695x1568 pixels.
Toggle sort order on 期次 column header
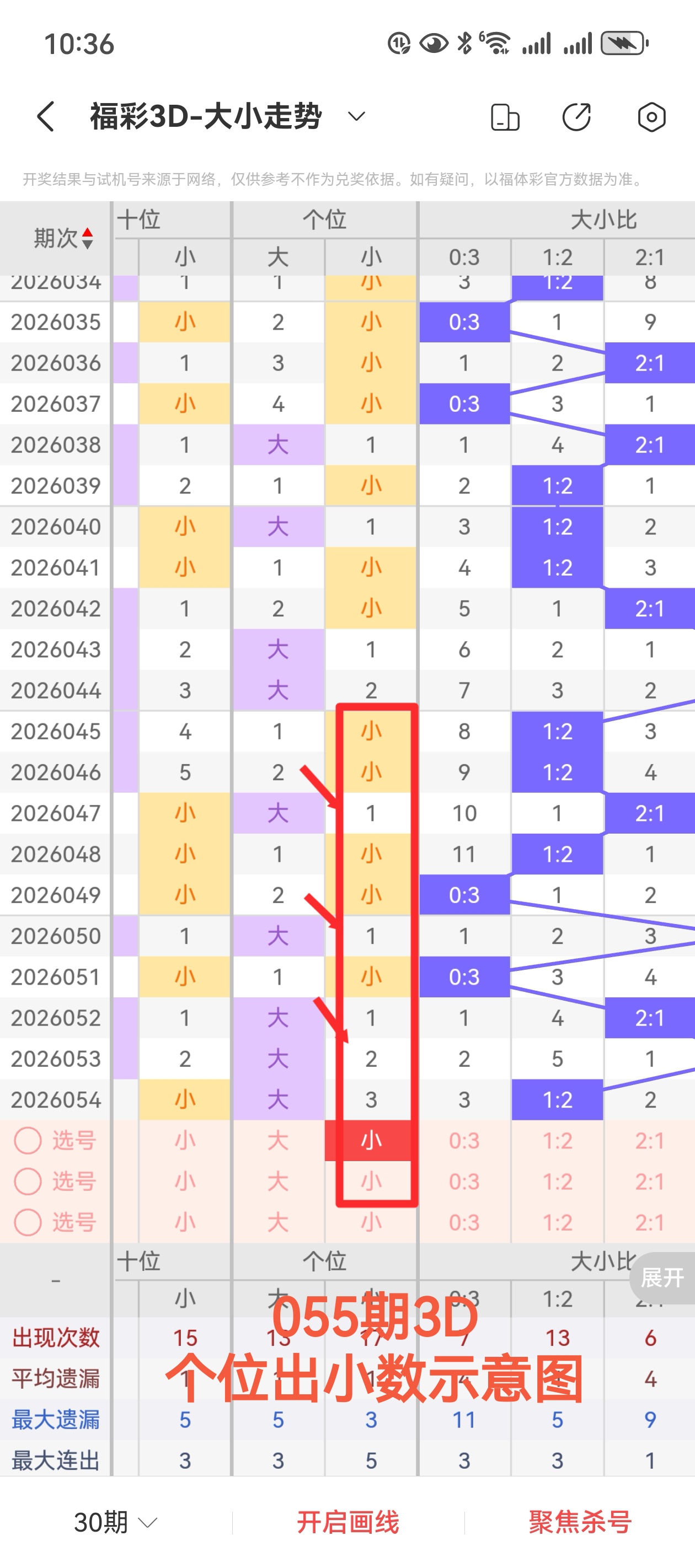[x=63, y=238]
